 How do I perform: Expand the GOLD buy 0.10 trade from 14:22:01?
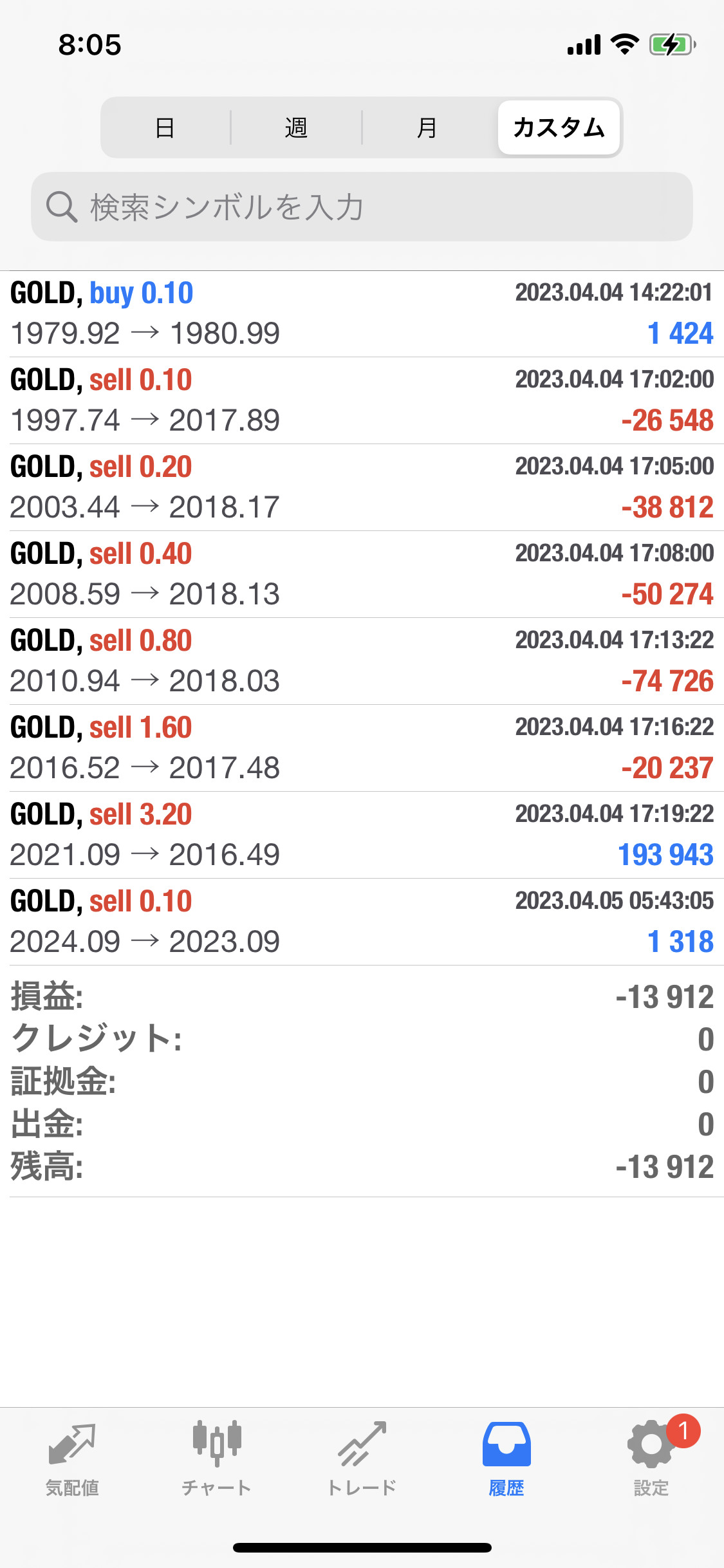[x=362, y=314]
